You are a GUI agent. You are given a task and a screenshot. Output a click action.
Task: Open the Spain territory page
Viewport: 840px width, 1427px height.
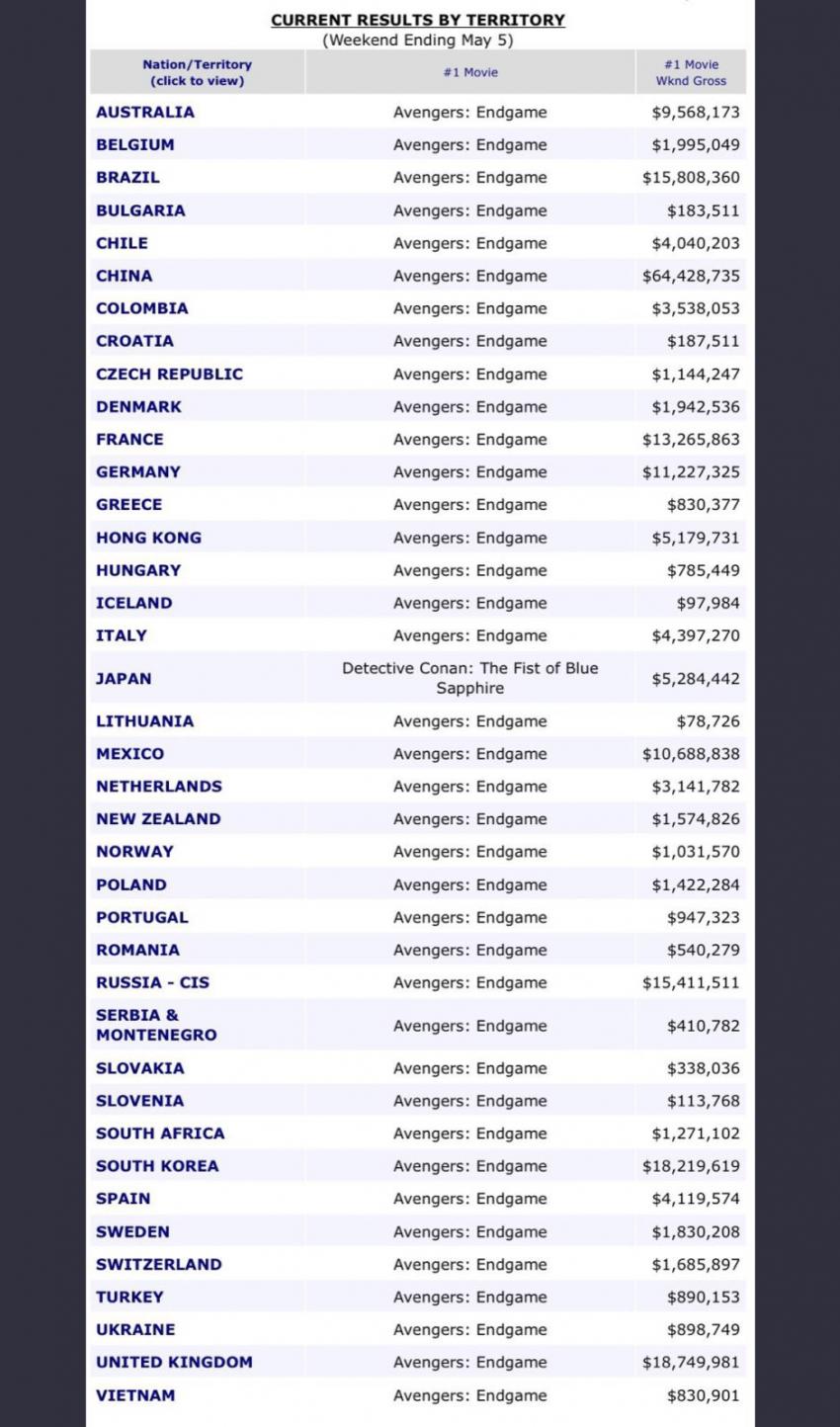tap(124, 1199)
